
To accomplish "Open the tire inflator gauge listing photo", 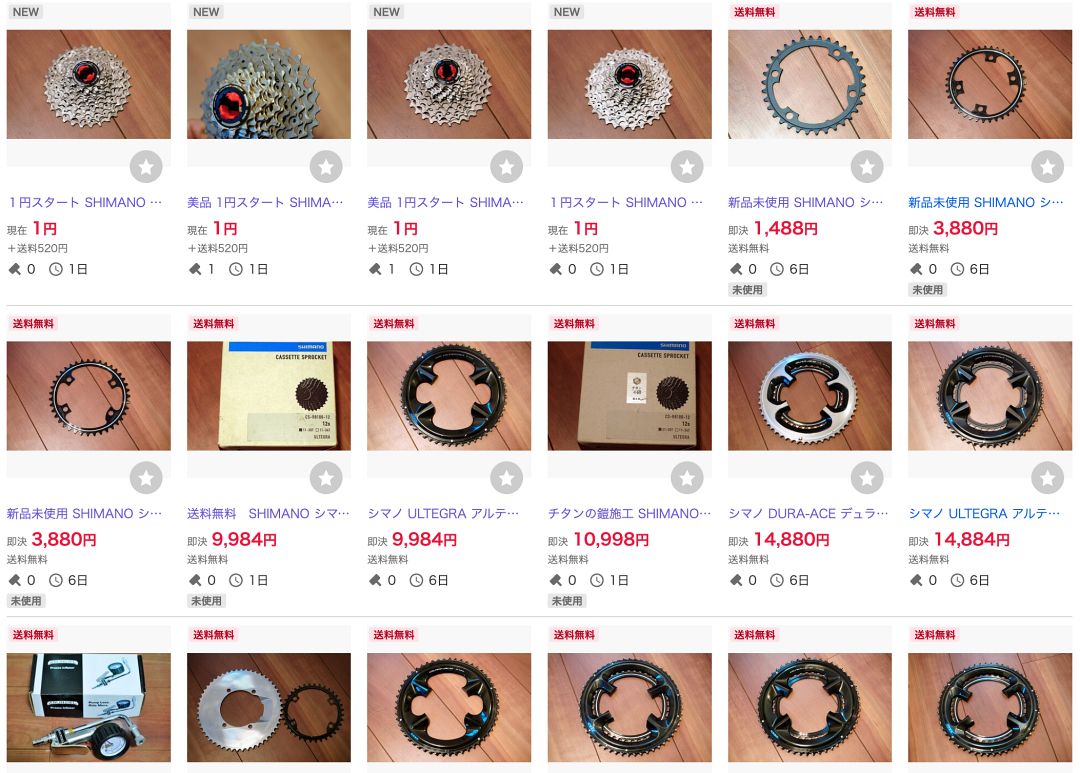I will (x=89, y=707).
